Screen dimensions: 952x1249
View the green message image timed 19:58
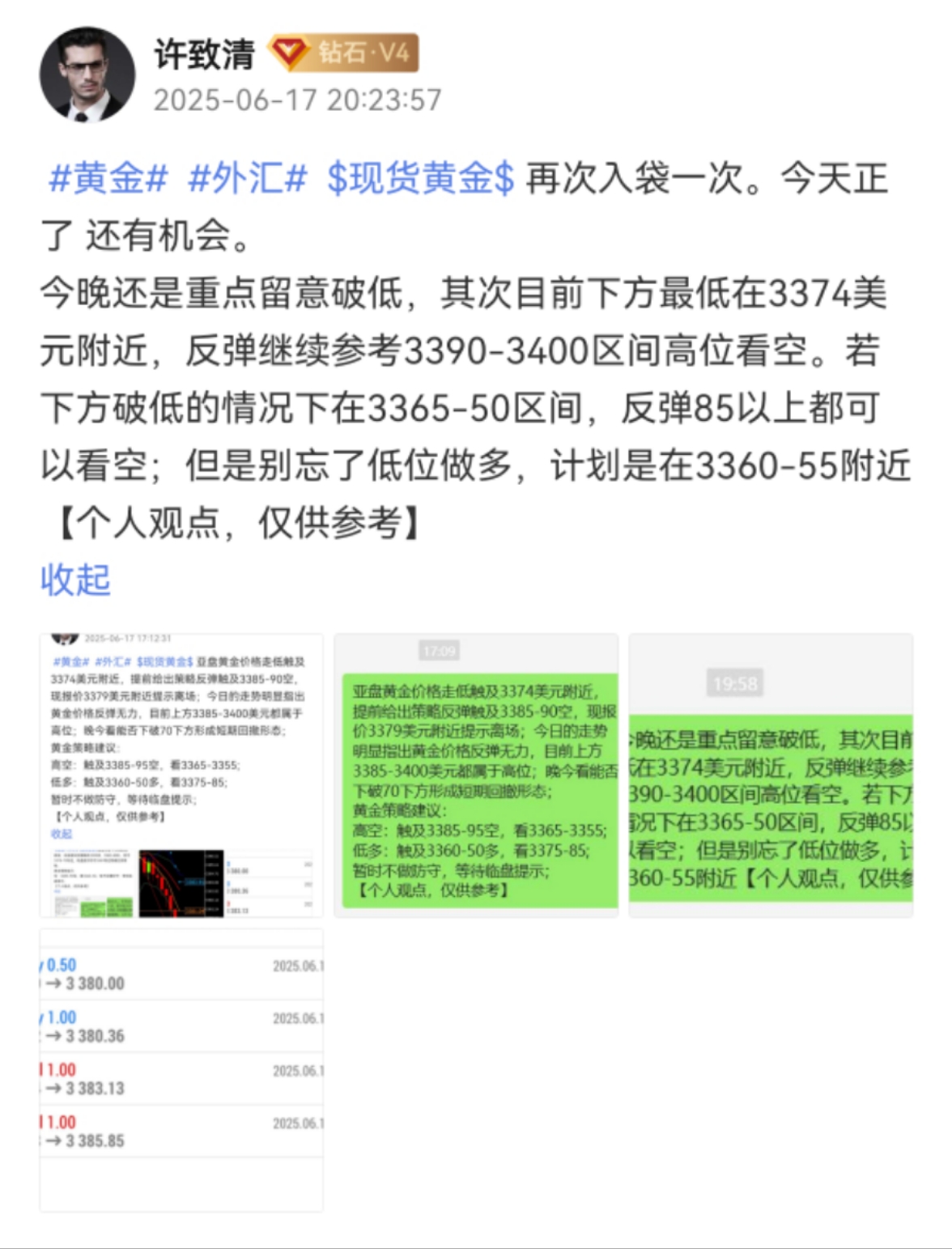771,775
